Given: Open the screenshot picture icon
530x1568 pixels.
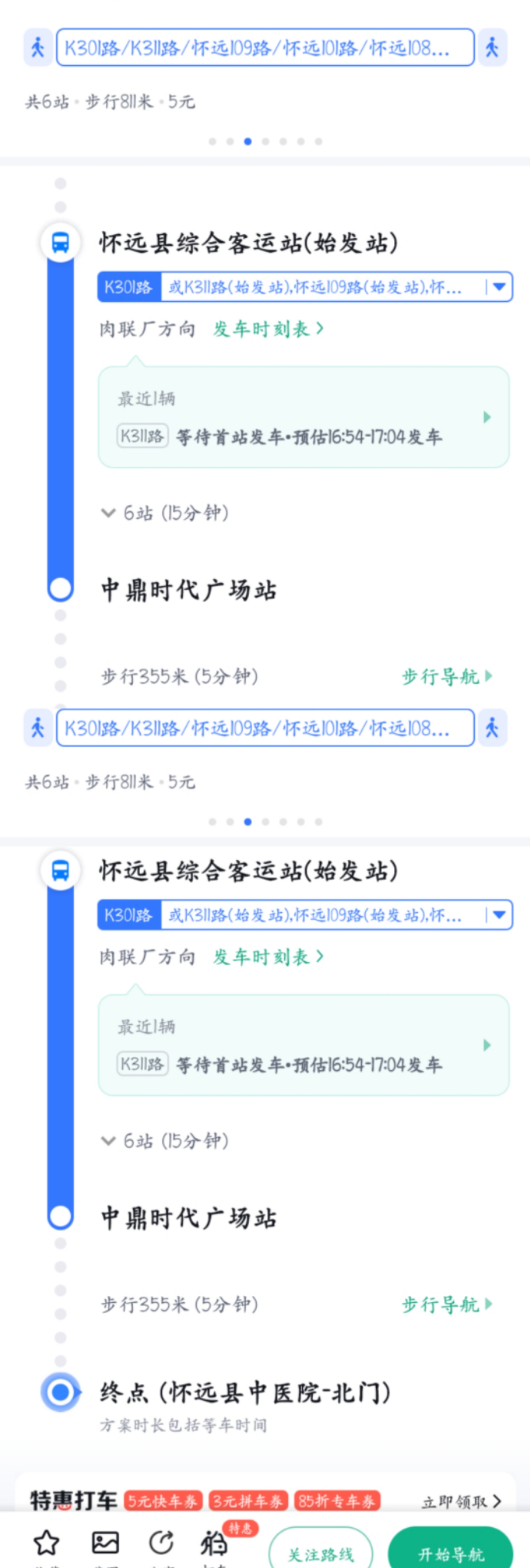Looking at the screenshot, I should coord(105,1543).
